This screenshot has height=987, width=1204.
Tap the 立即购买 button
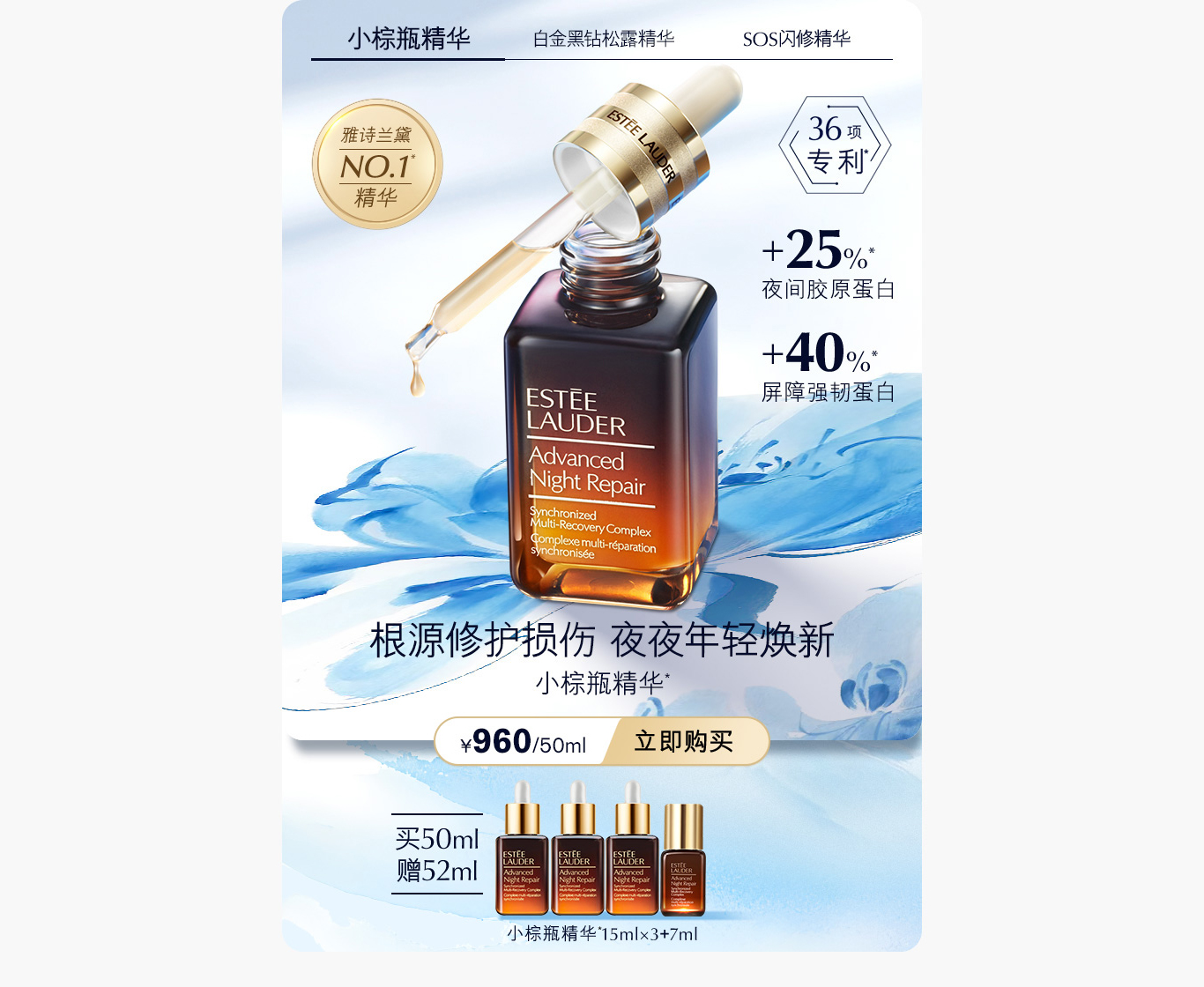pyautogui.click(x=684, y=741)
